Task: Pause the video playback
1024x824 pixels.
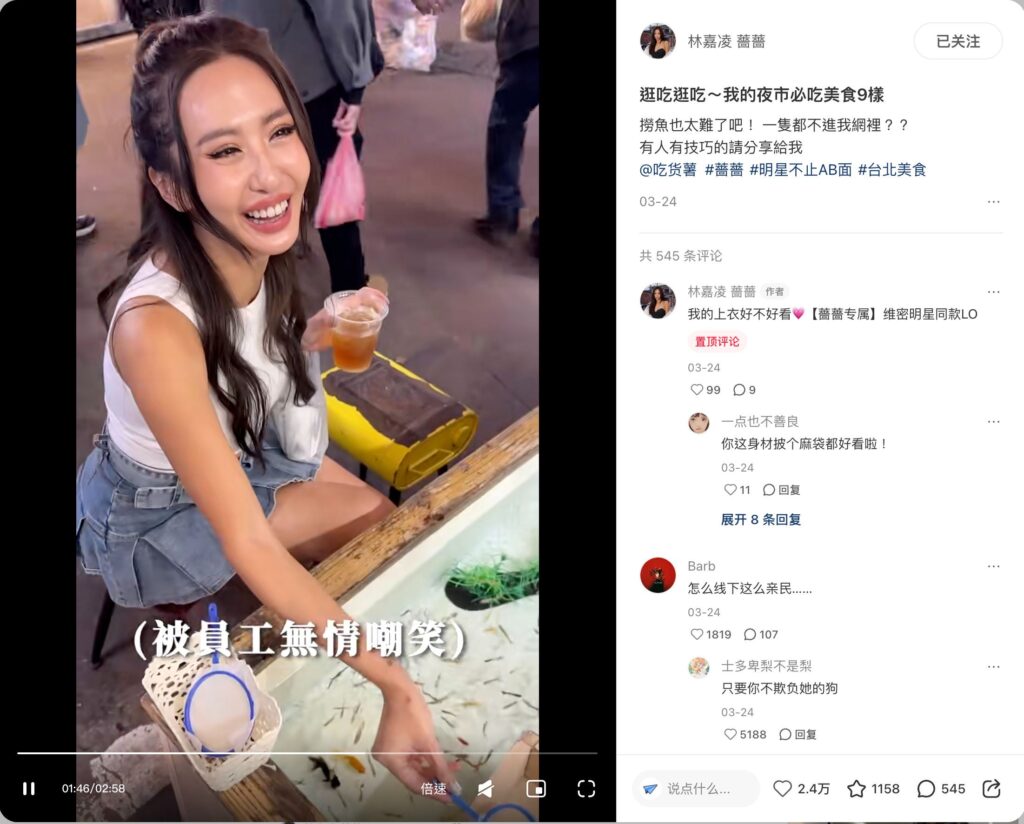Action: [29, 788]
